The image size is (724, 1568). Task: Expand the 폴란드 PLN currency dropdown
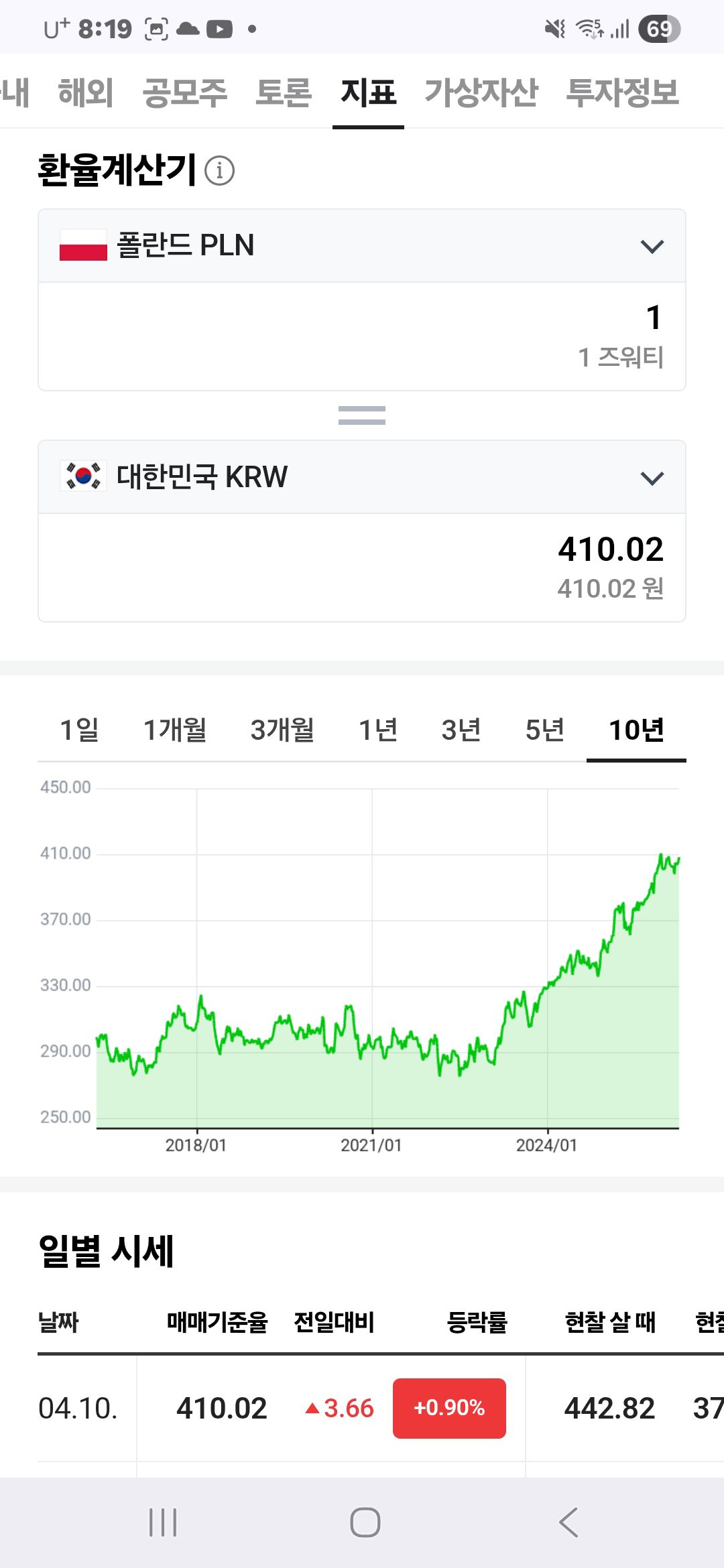coord(362,246)
